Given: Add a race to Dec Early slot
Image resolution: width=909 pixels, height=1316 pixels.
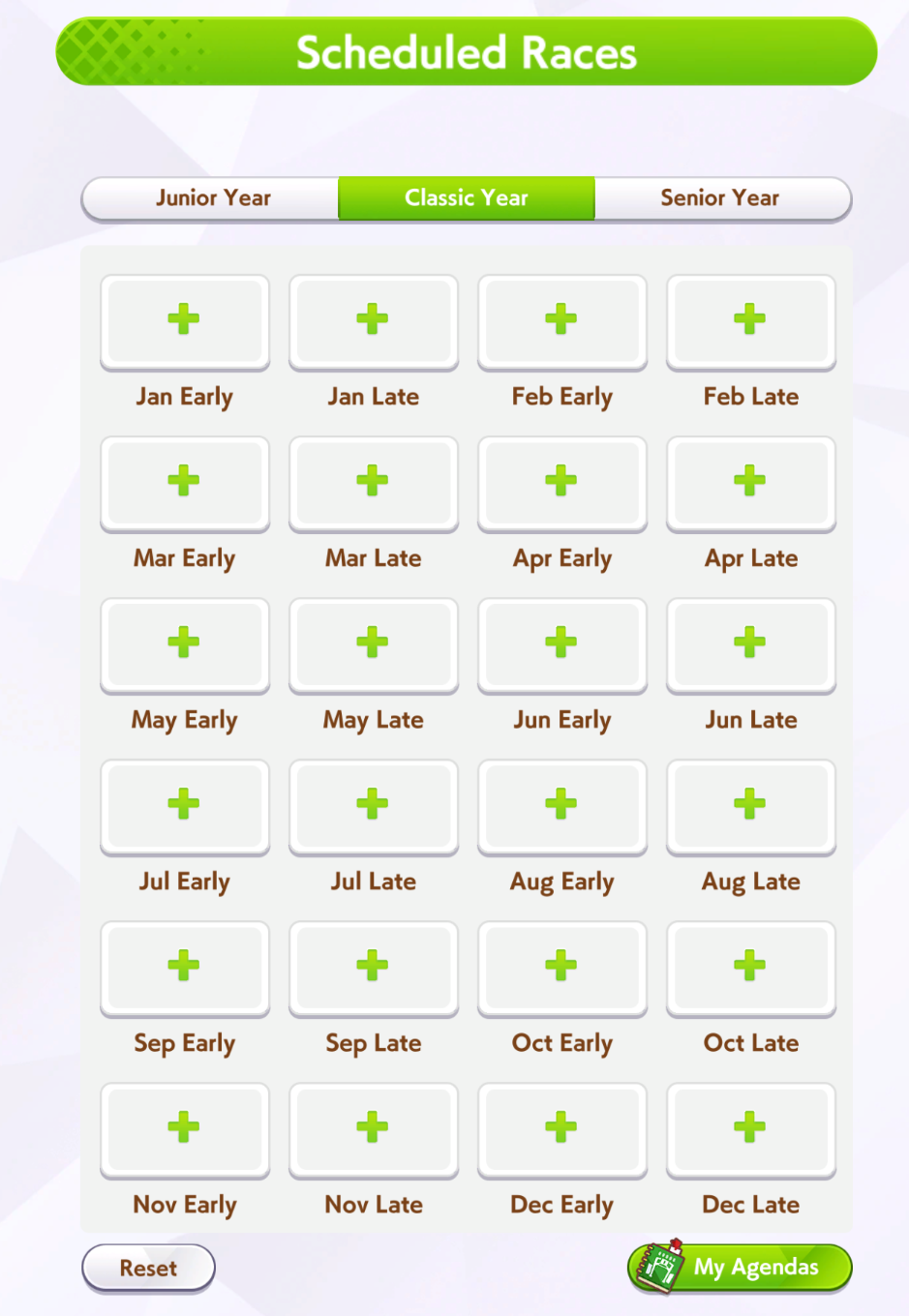Looking at the screenshot, I should (562, 1129).
